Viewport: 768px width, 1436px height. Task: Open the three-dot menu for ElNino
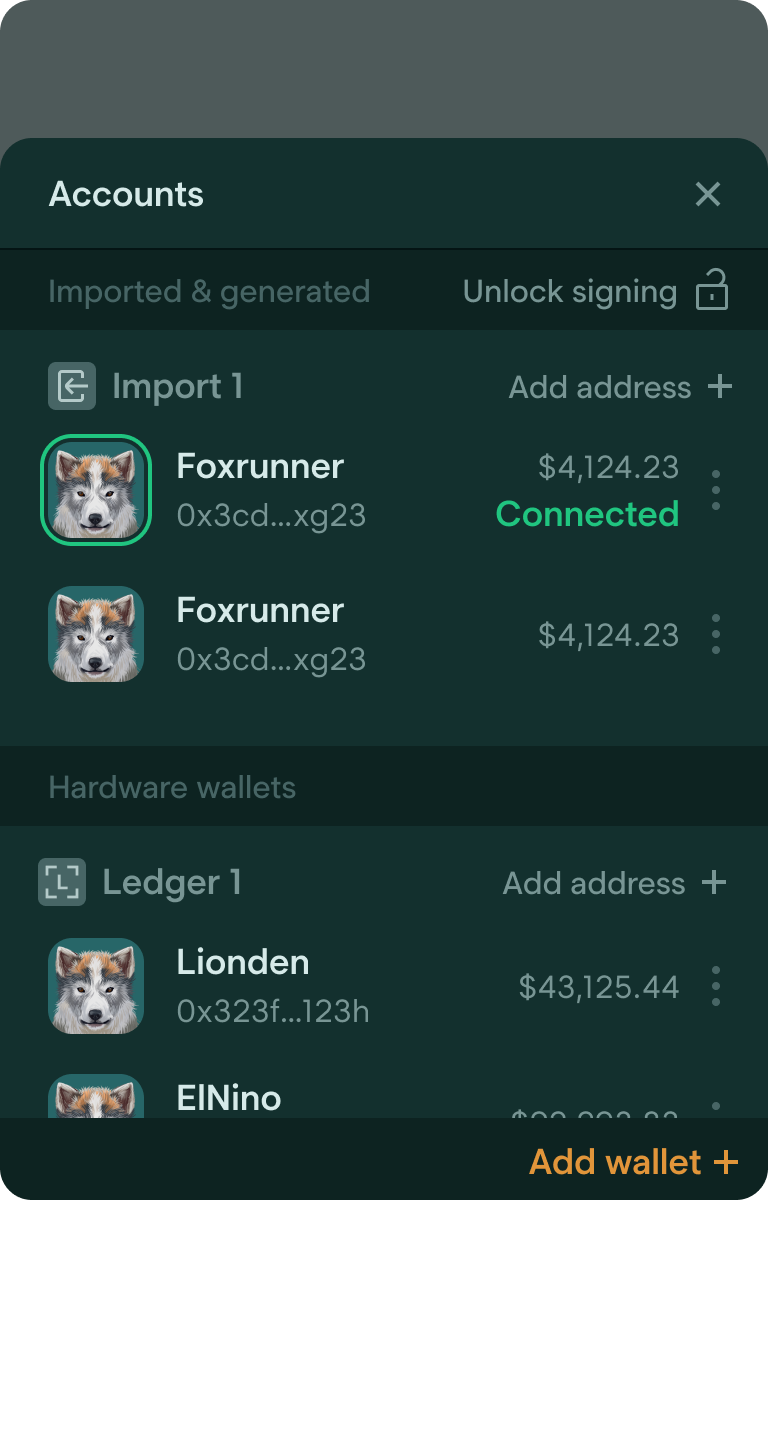click(x=715, y=1105)
